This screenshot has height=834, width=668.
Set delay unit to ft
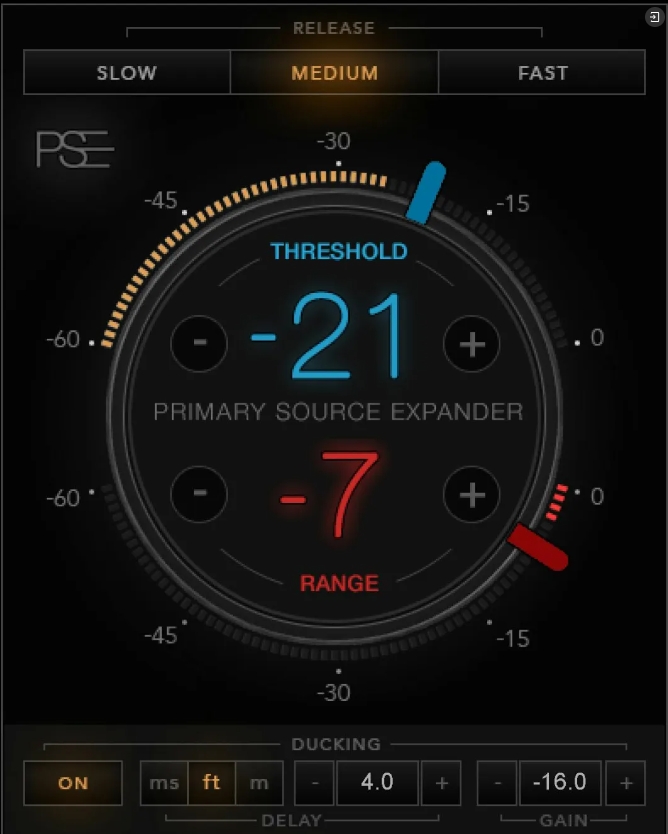[211, 783]
